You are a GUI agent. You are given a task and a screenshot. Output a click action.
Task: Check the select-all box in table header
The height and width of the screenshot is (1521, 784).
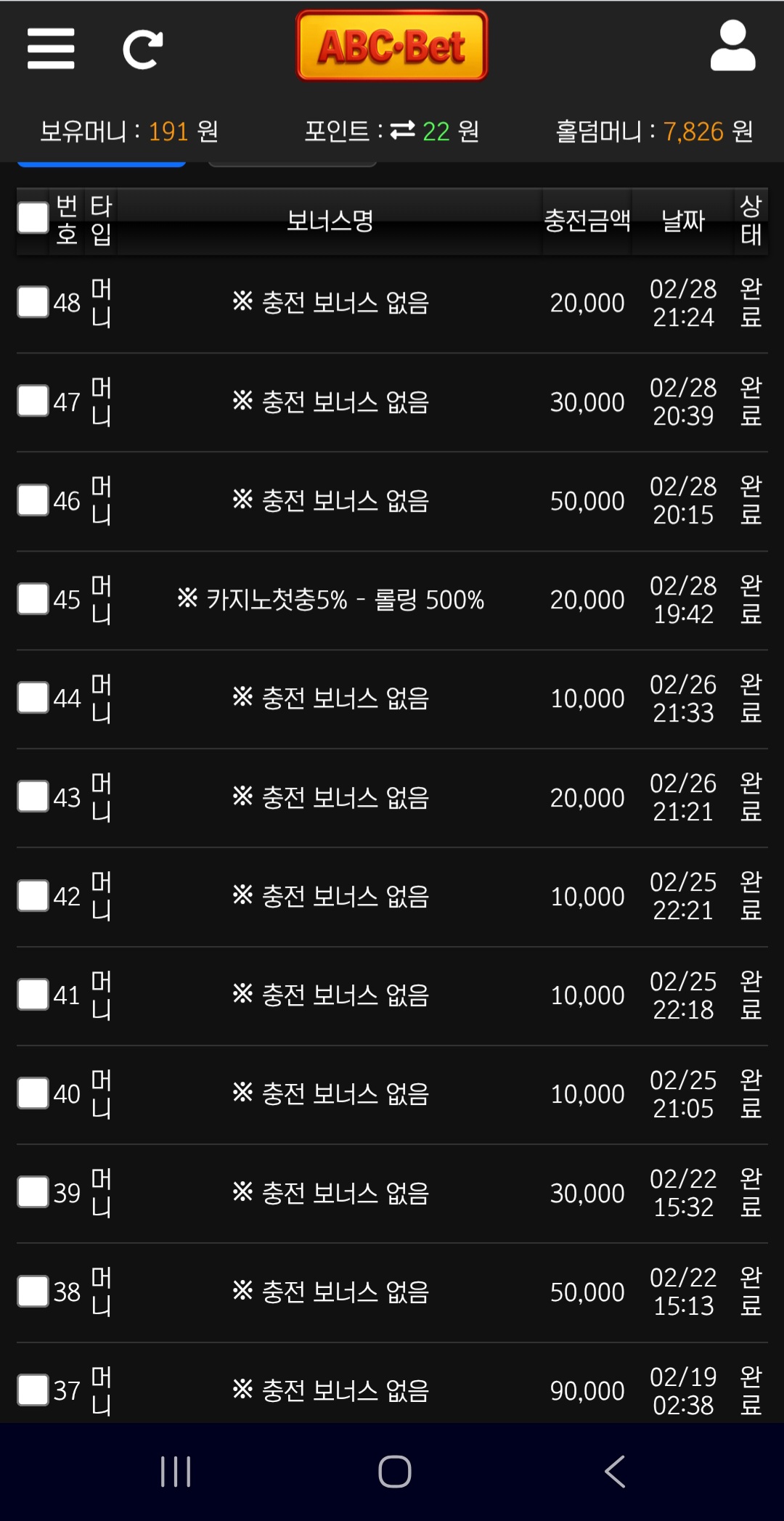pyautogui.click(x=33, y=218)
